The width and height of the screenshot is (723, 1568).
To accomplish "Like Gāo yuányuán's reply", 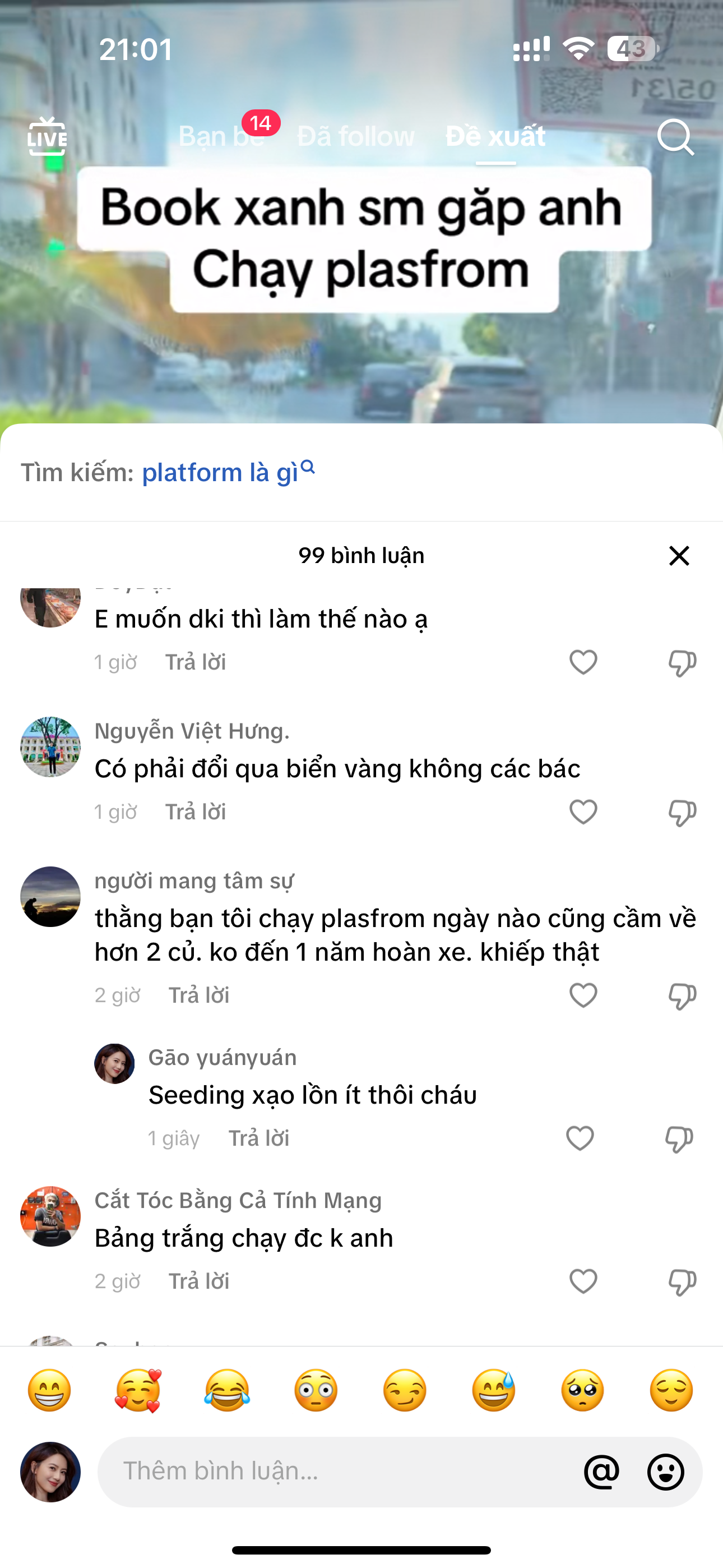I will (x=580, y=1138).
